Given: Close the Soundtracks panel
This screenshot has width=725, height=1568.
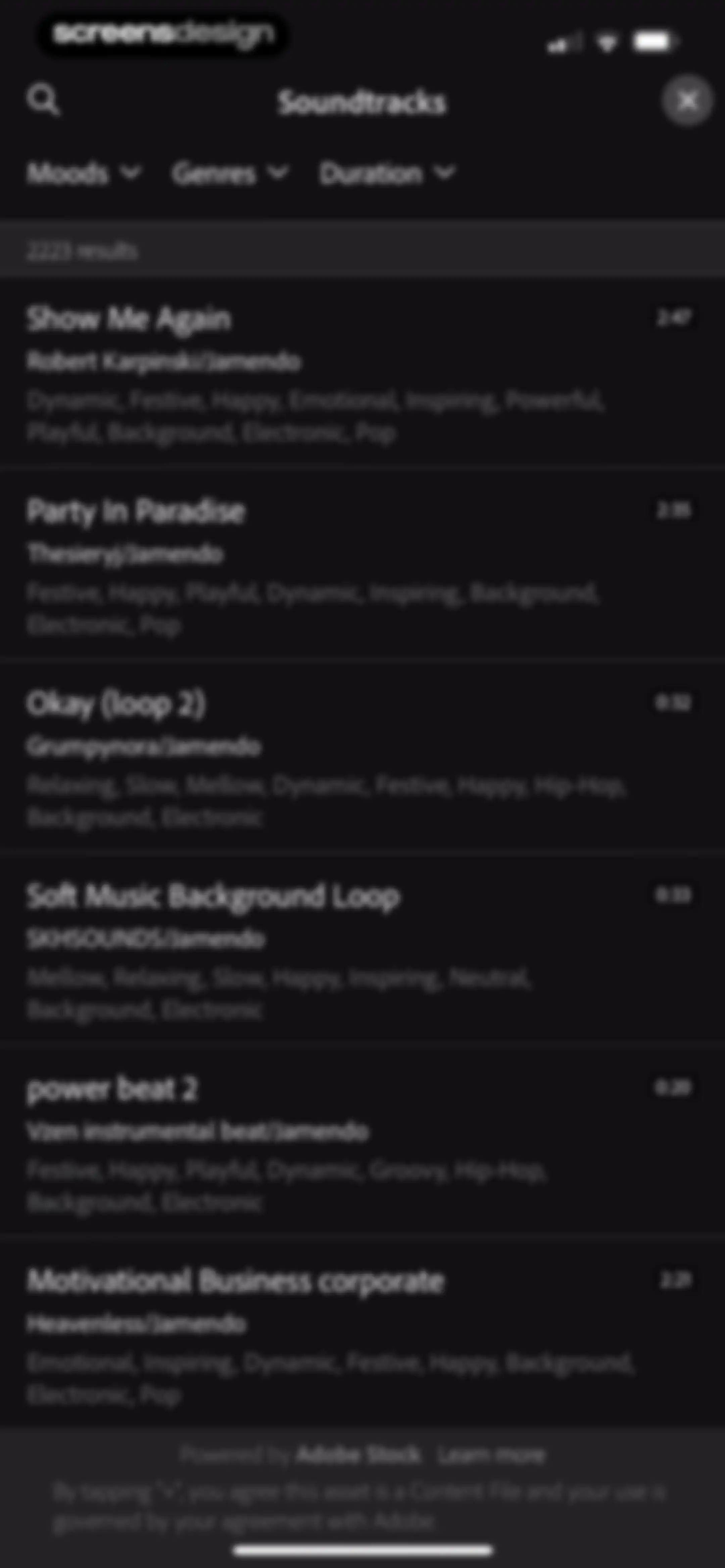Looking at the screenshot, I should pyautogui.click(x=687, y=100).
